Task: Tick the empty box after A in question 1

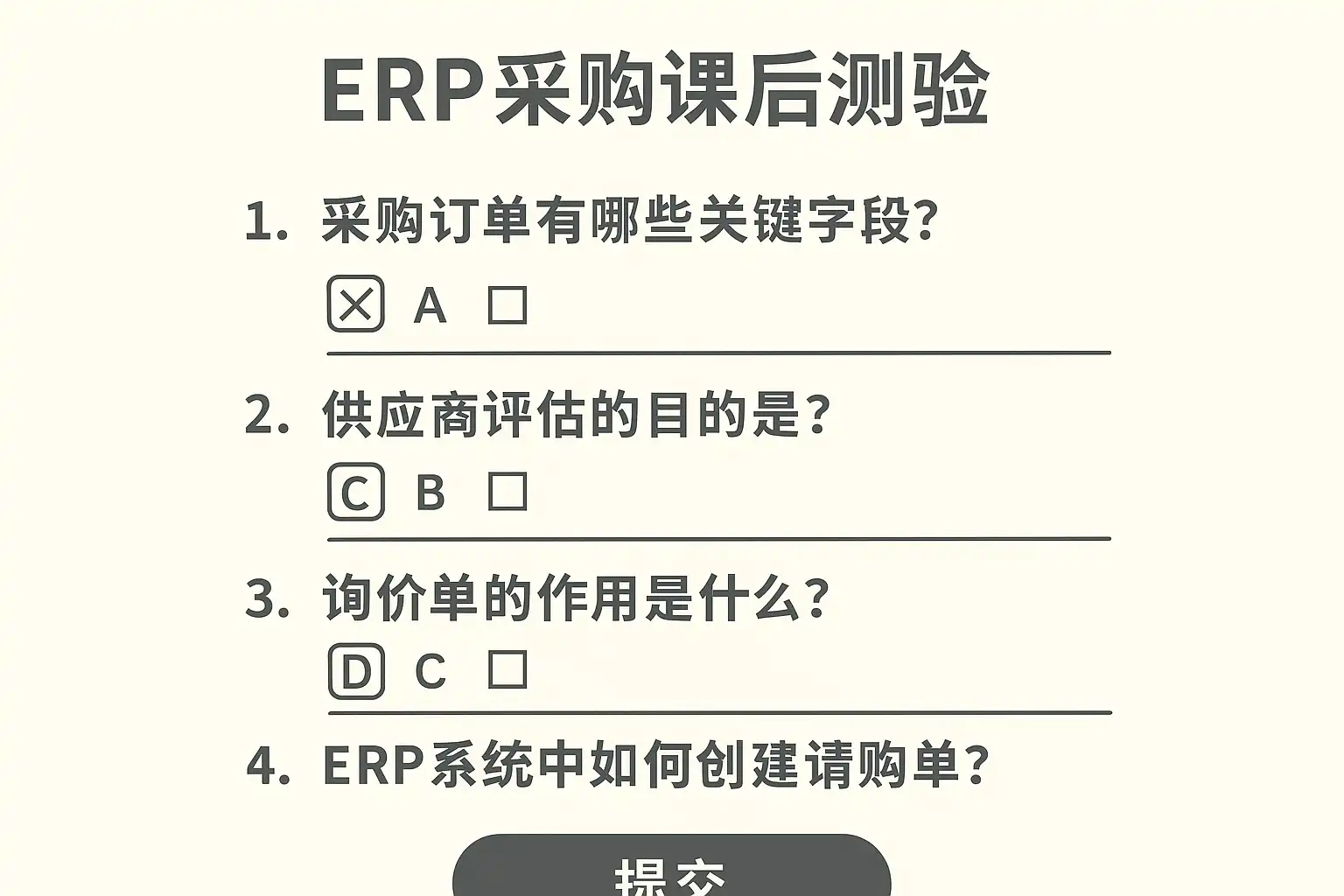Action: click(x=507, y=305)
